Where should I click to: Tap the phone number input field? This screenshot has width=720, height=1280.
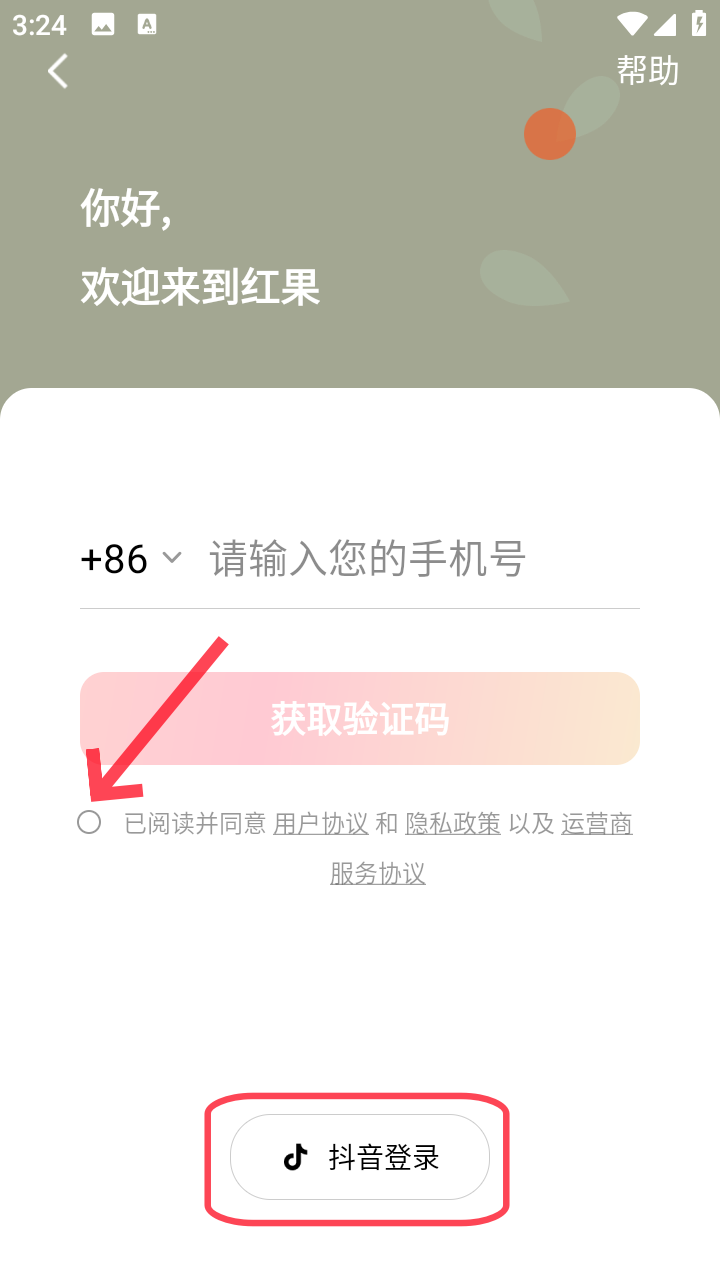coord(420,559)
